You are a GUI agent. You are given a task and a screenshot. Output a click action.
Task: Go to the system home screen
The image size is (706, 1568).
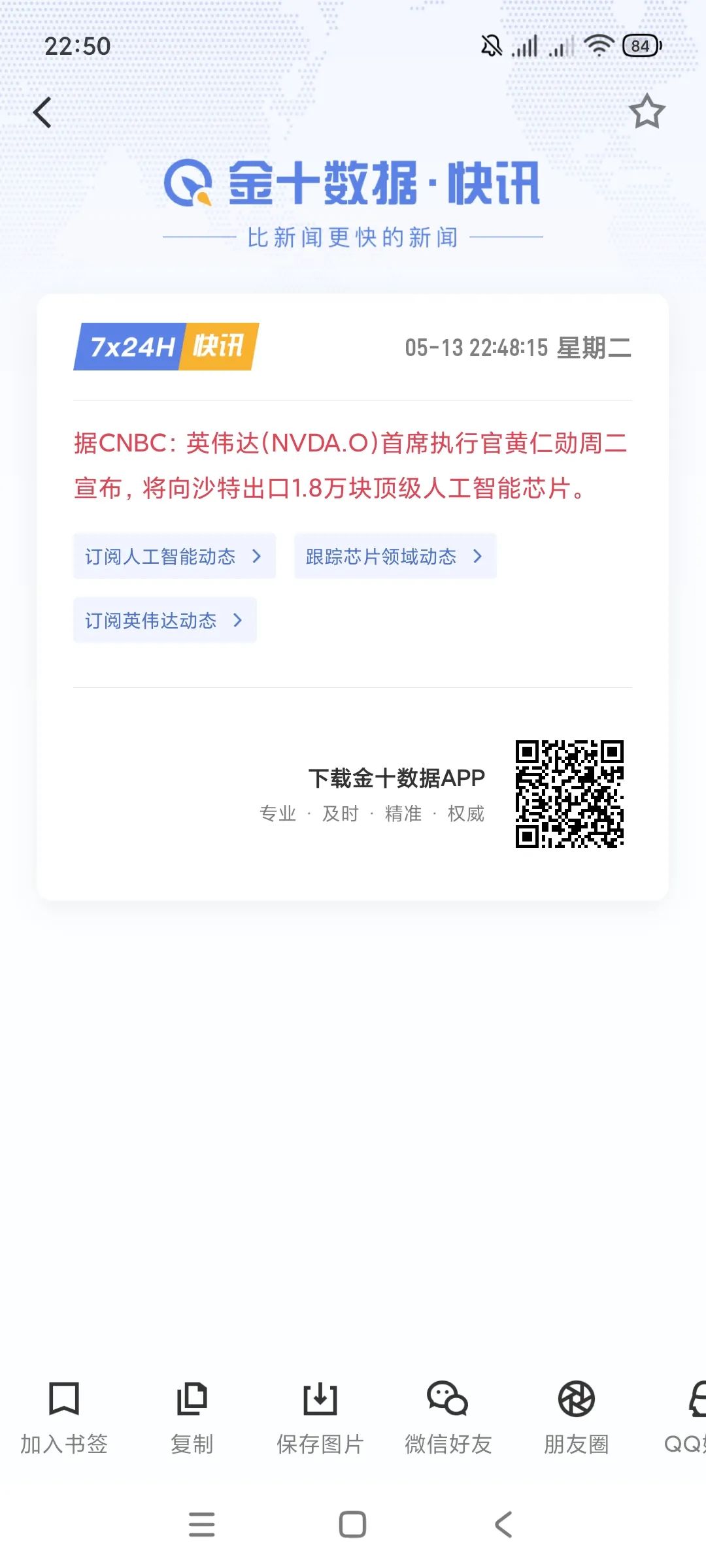click(x=352, y=1524)
